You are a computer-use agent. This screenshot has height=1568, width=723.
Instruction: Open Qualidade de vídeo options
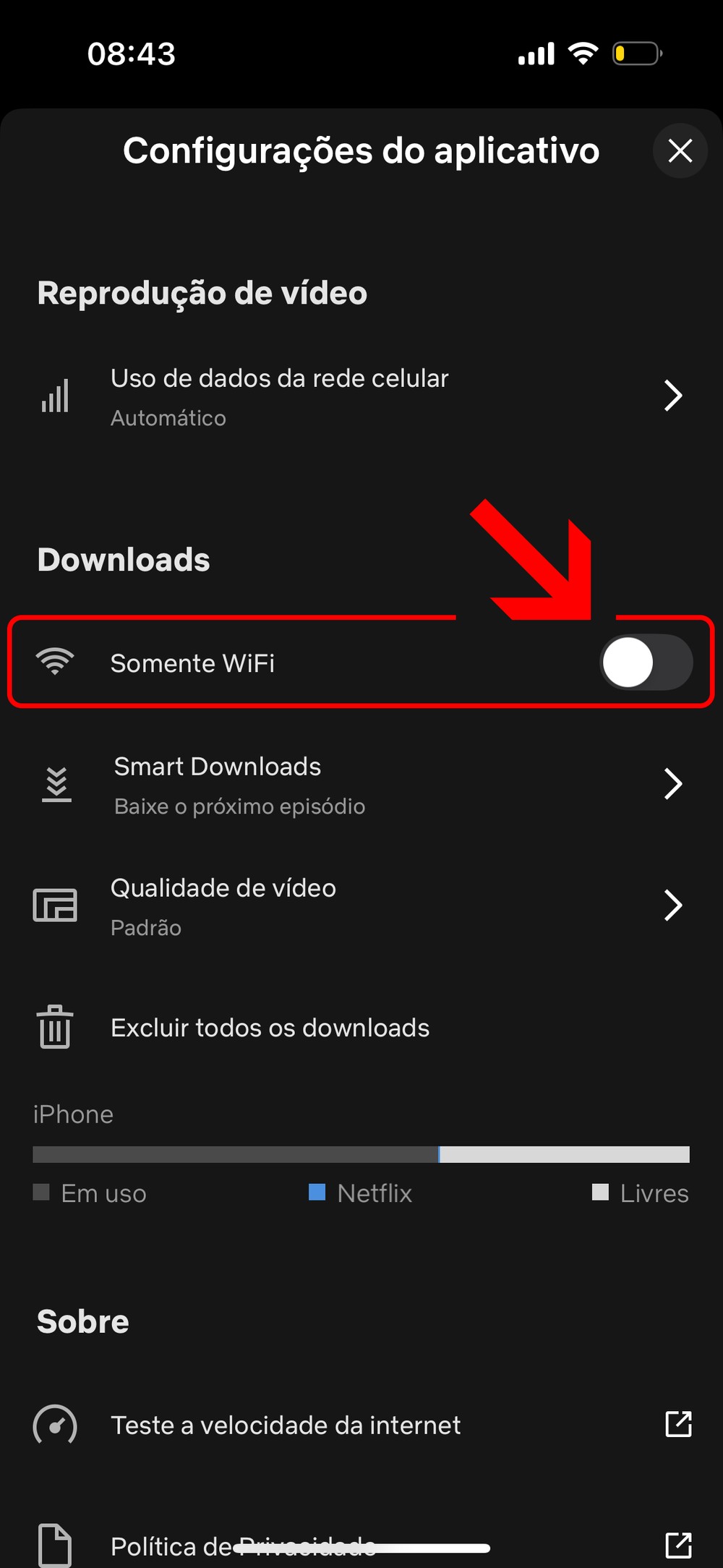click(x=361, y=906)
